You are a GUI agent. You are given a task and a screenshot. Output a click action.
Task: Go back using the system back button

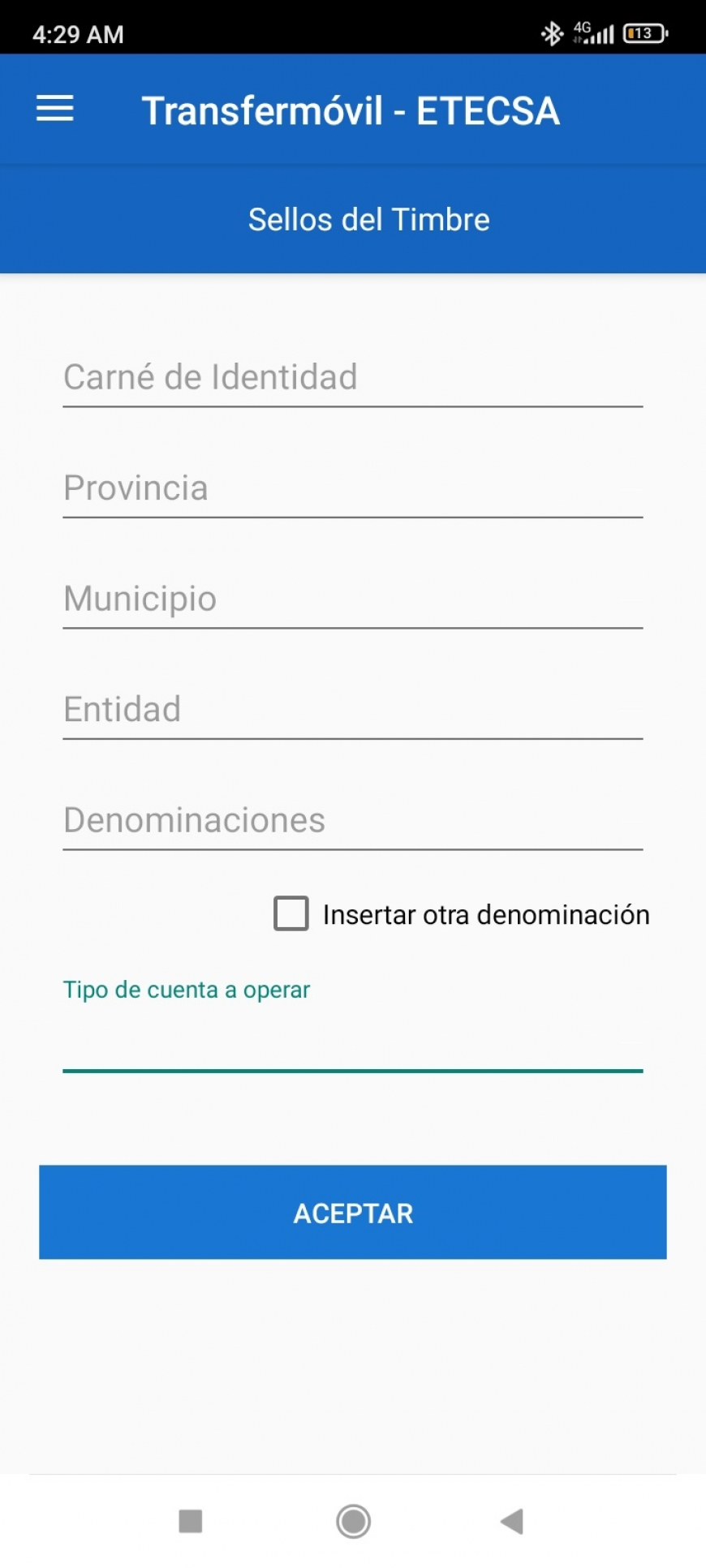[x=512, y=1521]
